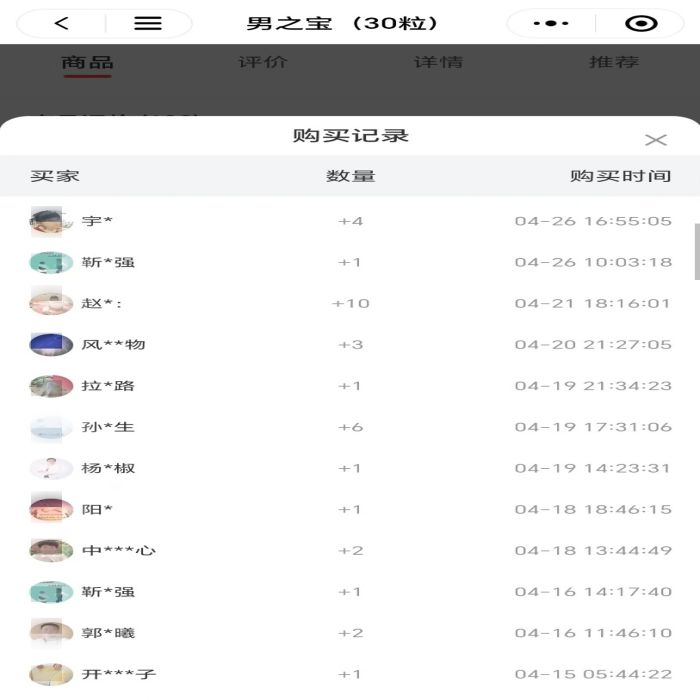The image size is (700, 700).
Task: Open the hamburger menu
Action: [148, 24]
